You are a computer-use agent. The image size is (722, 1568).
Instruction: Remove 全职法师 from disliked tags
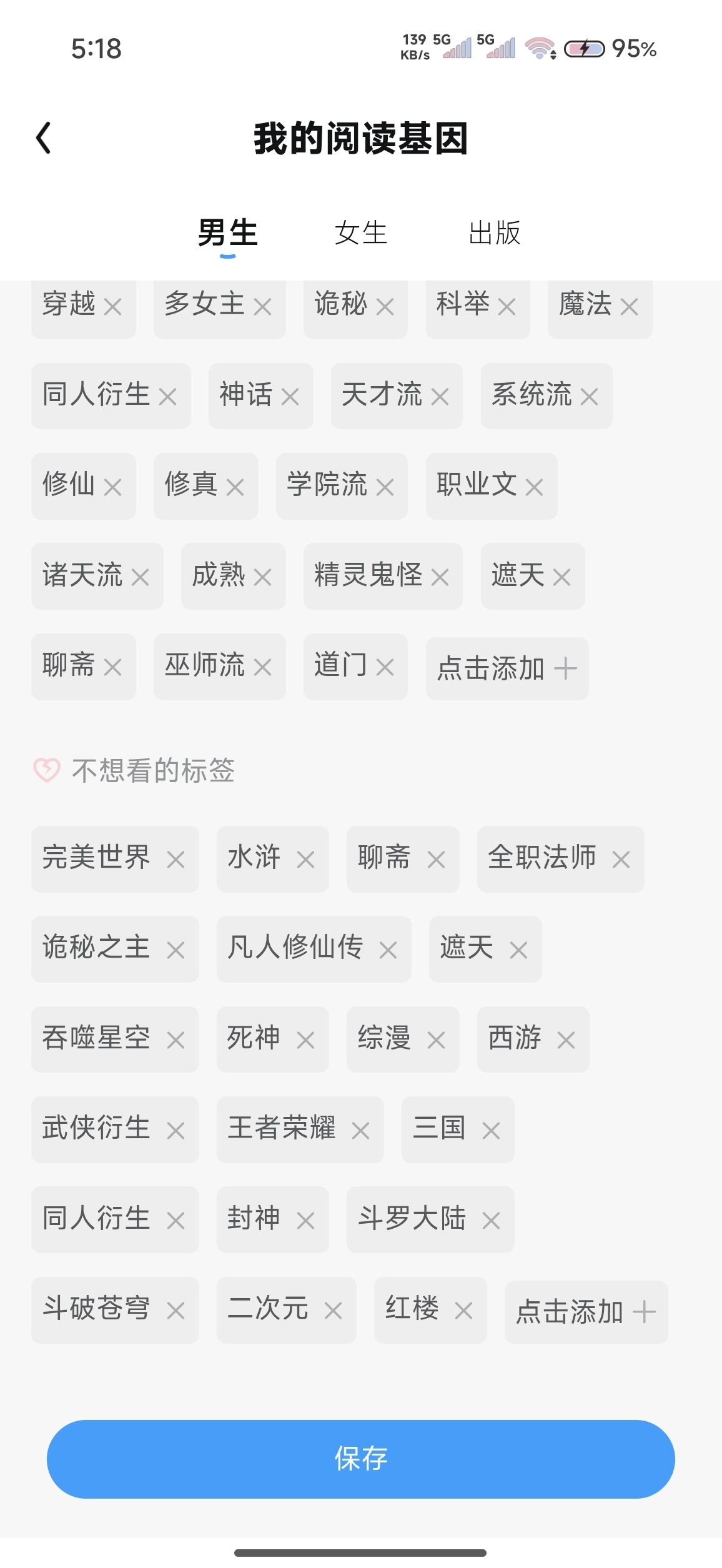(x=621, y=860)
